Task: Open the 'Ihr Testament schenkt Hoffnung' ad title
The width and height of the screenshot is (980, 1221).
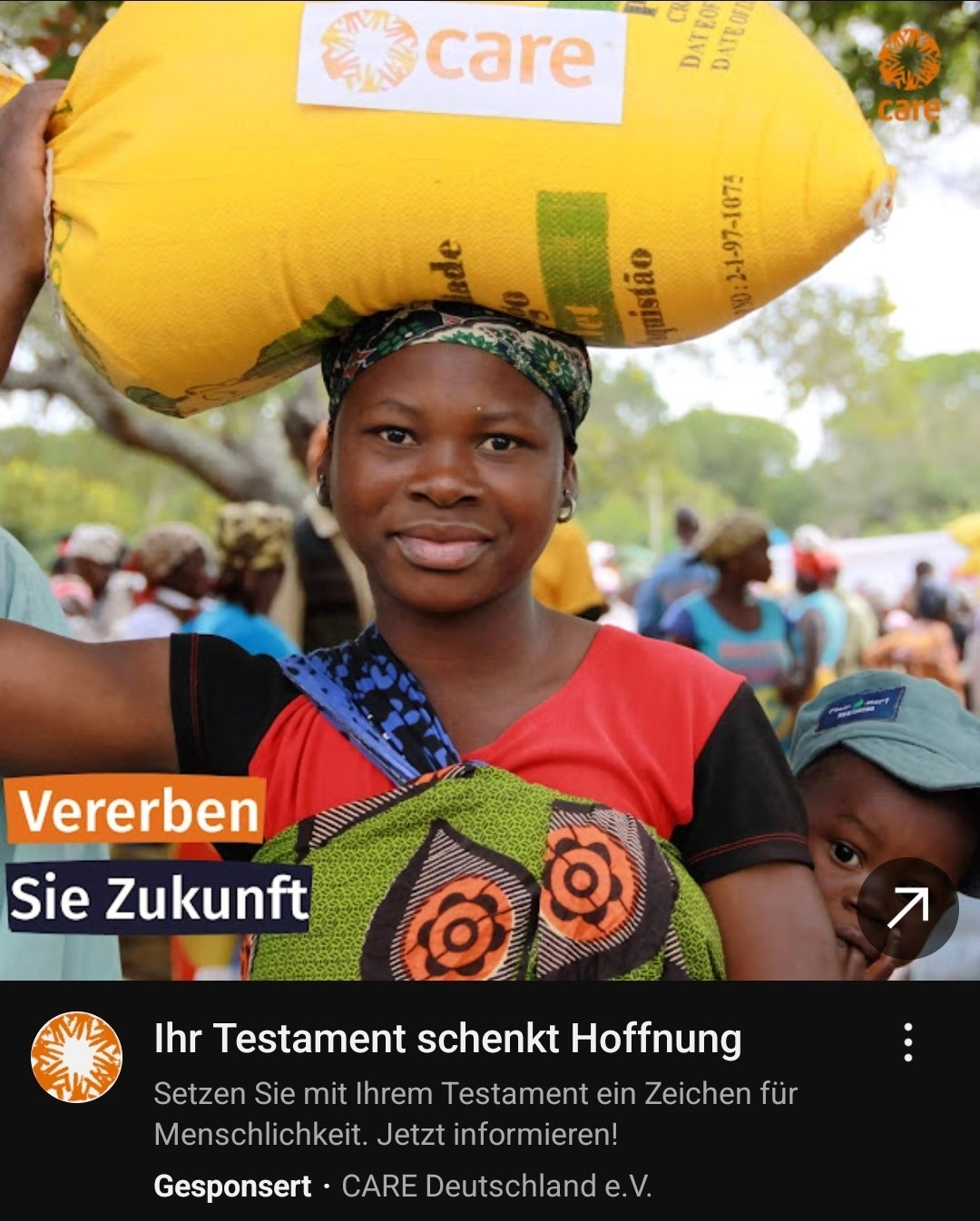Action: click(447, 1040)
